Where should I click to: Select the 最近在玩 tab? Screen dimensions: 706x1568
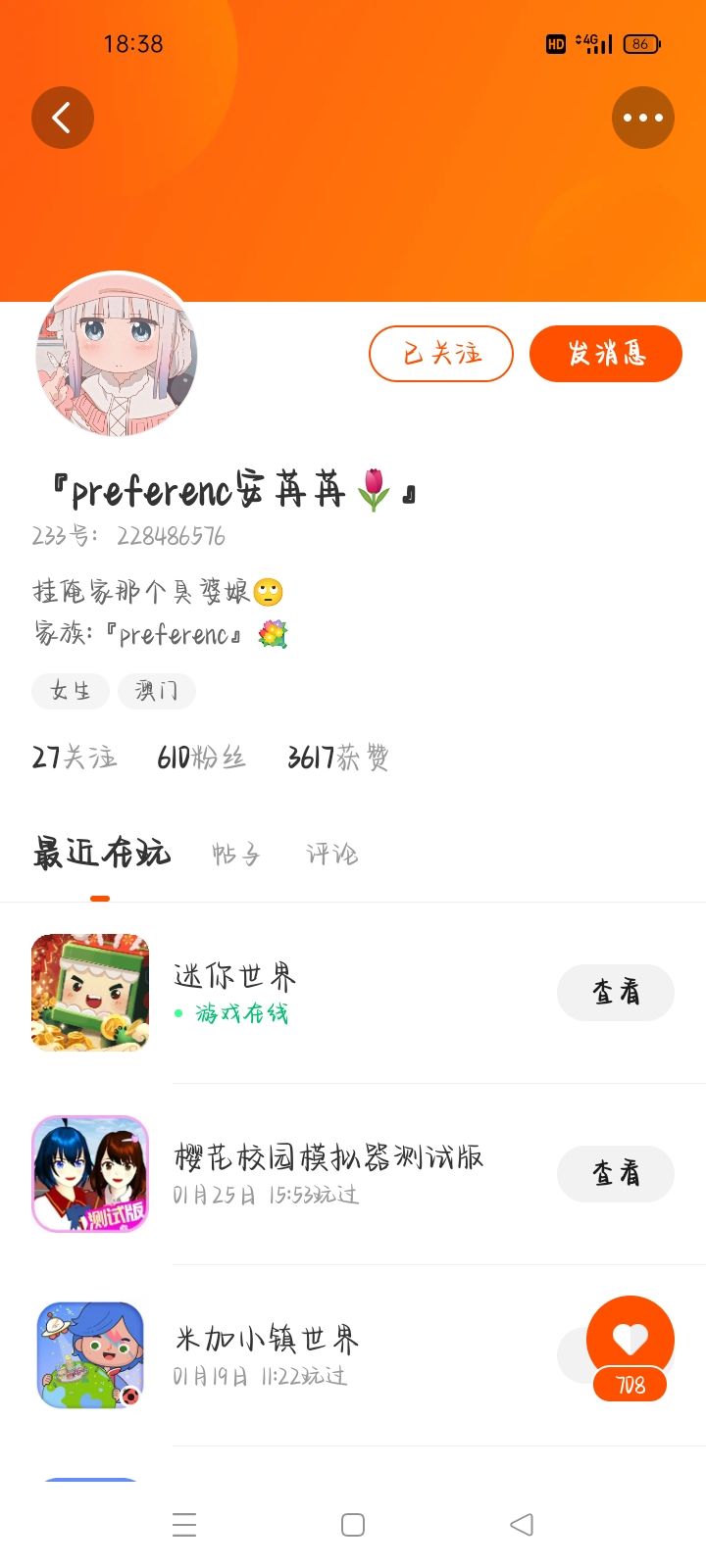tap(101, 854)
